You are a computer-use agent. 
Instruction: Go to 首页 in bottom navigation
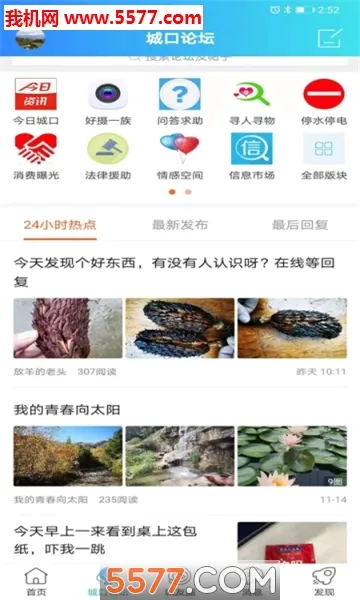point(36,581)
